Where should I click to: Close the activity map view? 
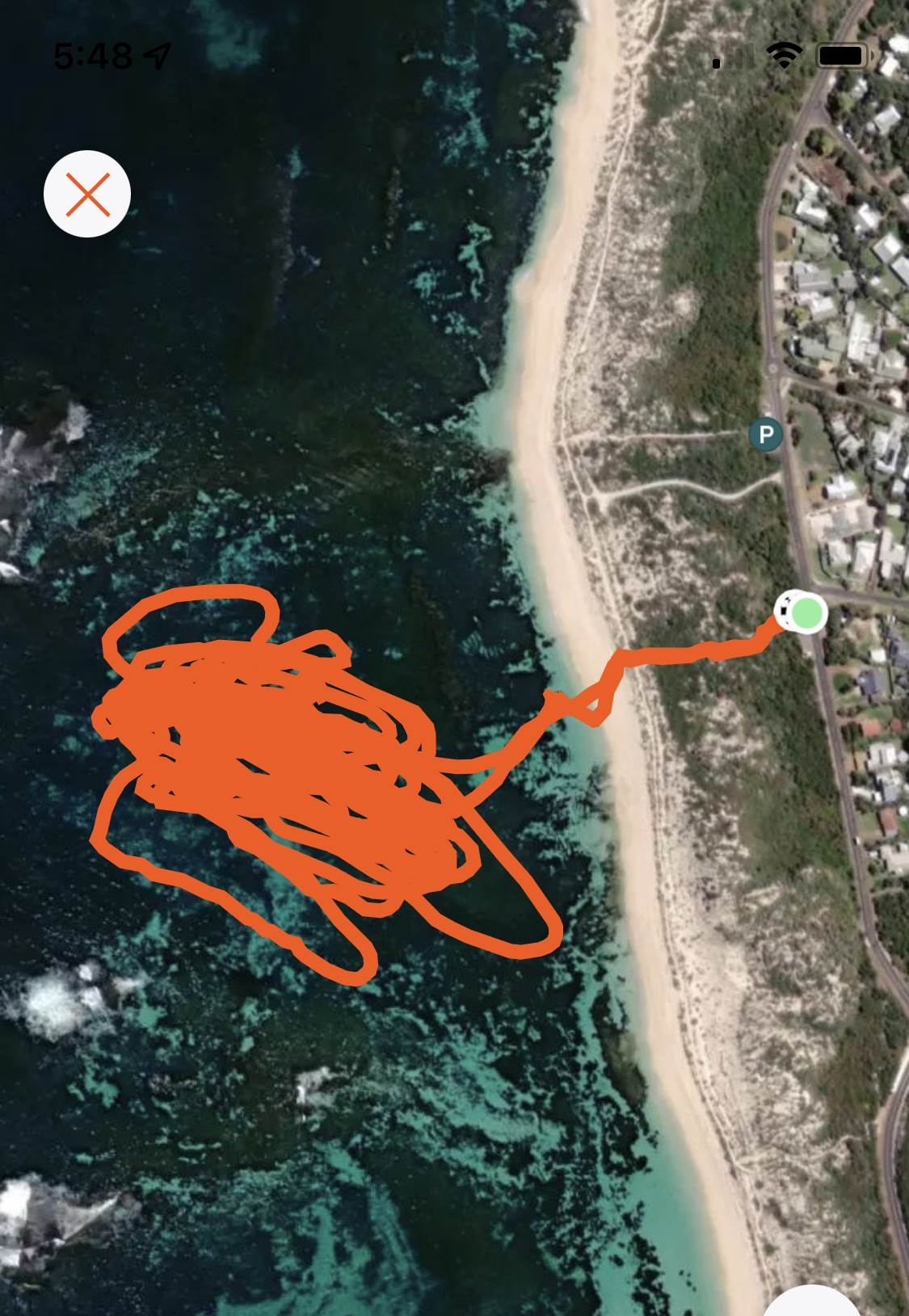87,194
